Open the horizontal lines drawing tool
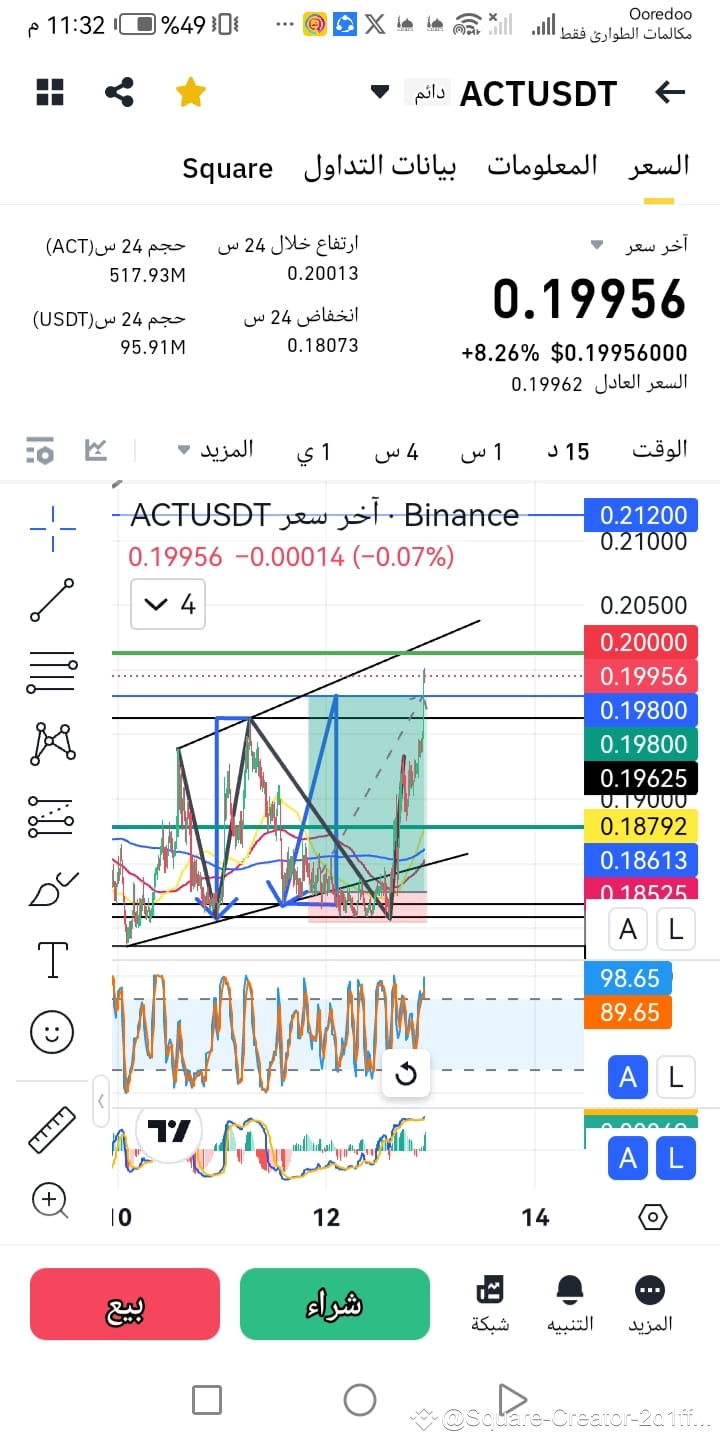The width and height of the screenshot is (720, 1440). [x=50, y=671]
